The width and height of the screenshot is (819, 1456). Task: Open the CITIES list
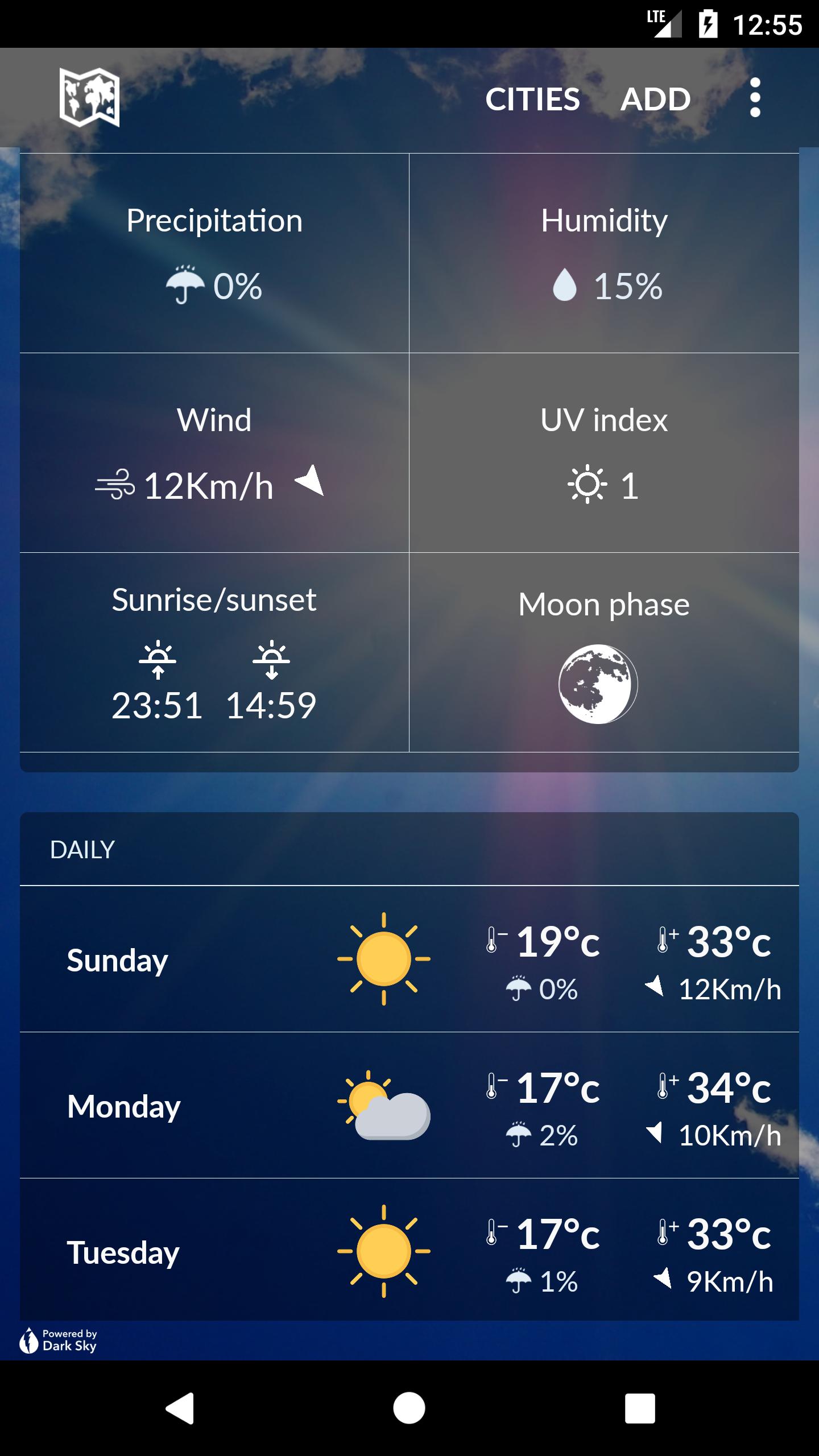(532, 99)
